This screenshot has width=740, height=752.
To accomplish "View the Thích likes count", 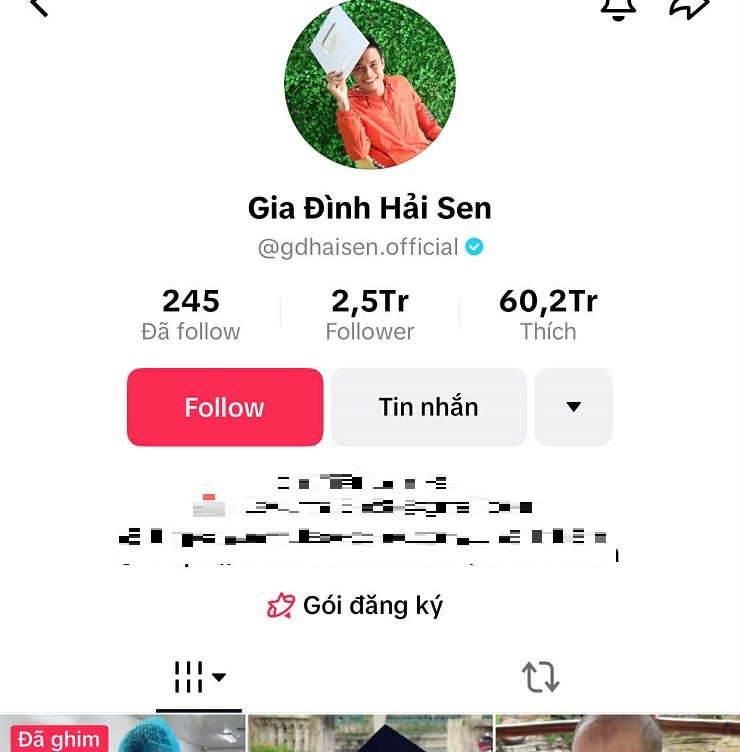I will pos(548,315).
